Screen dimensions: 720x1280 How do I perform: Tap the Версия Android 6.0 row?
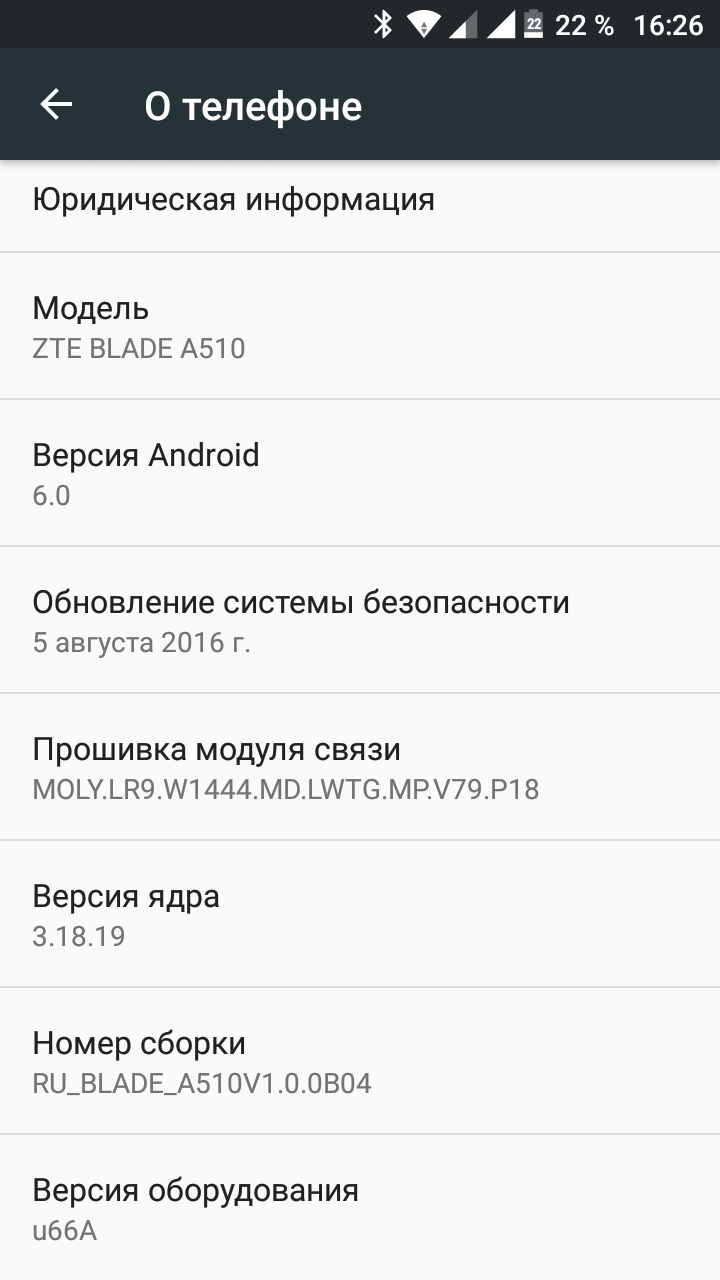pos(360,473)
